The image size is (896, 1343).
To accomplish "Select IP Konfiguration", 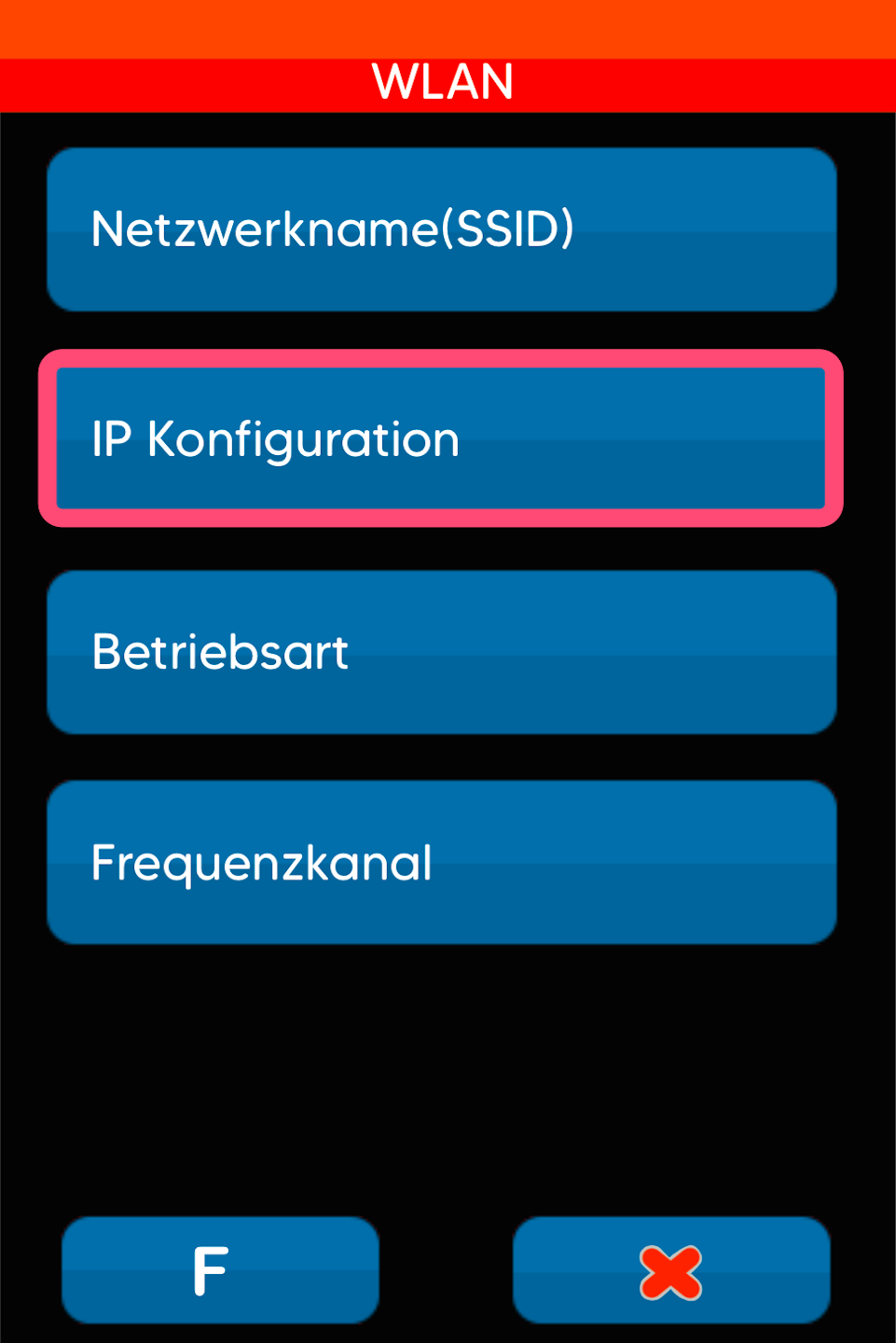I will pyautogui.click(x=441, y=438).
